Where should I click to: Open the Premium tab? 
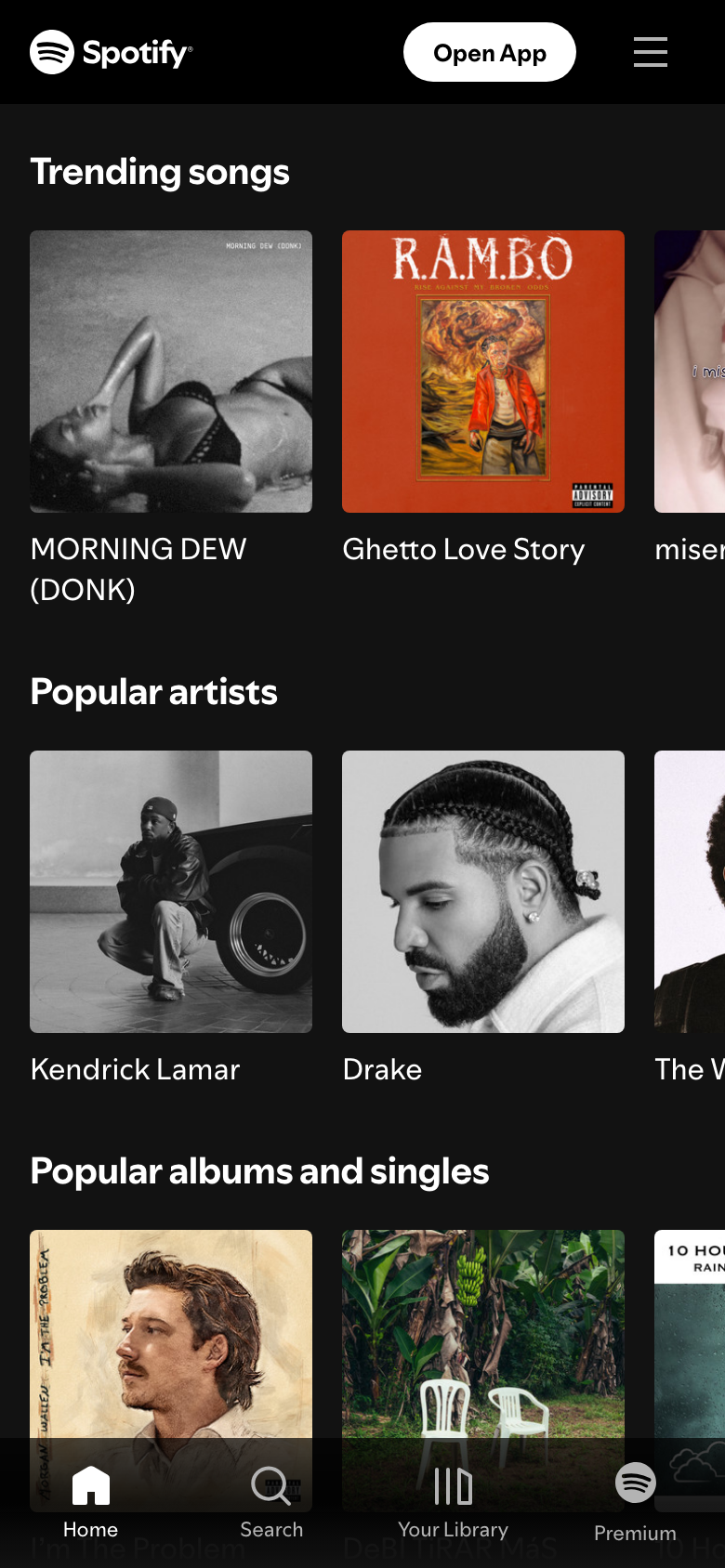tap(635, 1503)
